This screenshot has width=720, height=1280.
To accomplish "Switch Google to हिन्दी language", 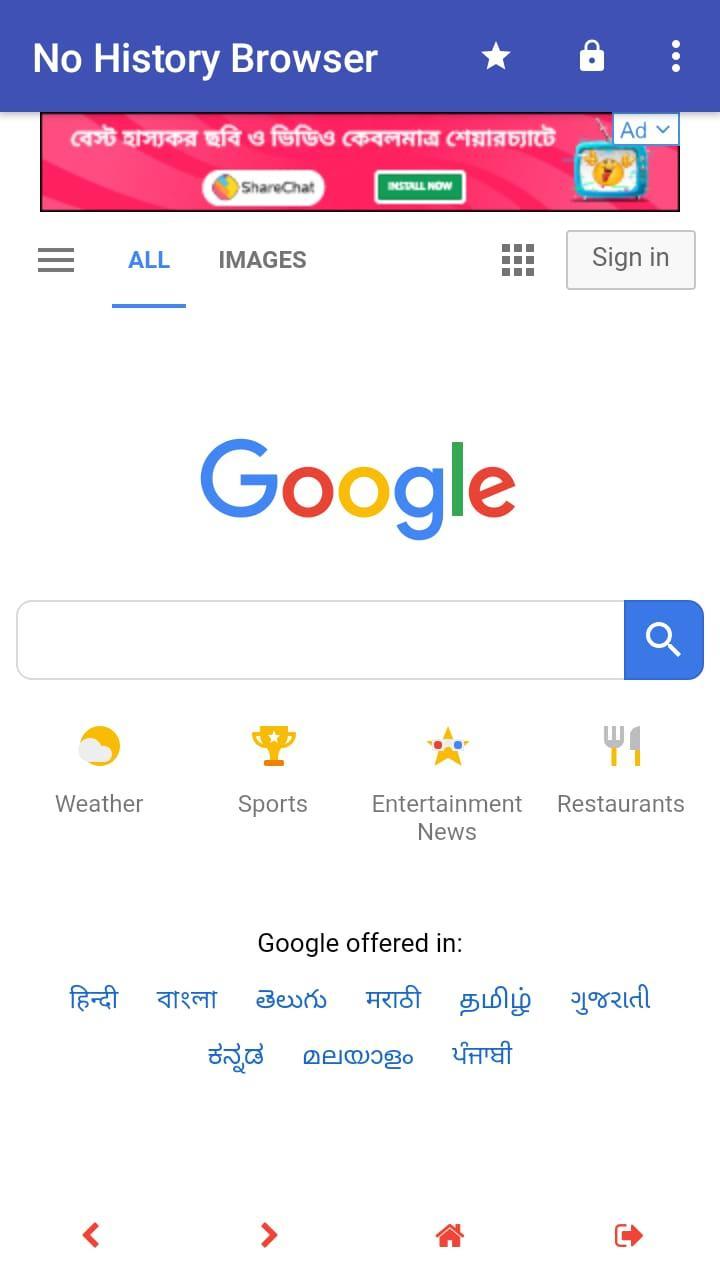I will [94, 999].
